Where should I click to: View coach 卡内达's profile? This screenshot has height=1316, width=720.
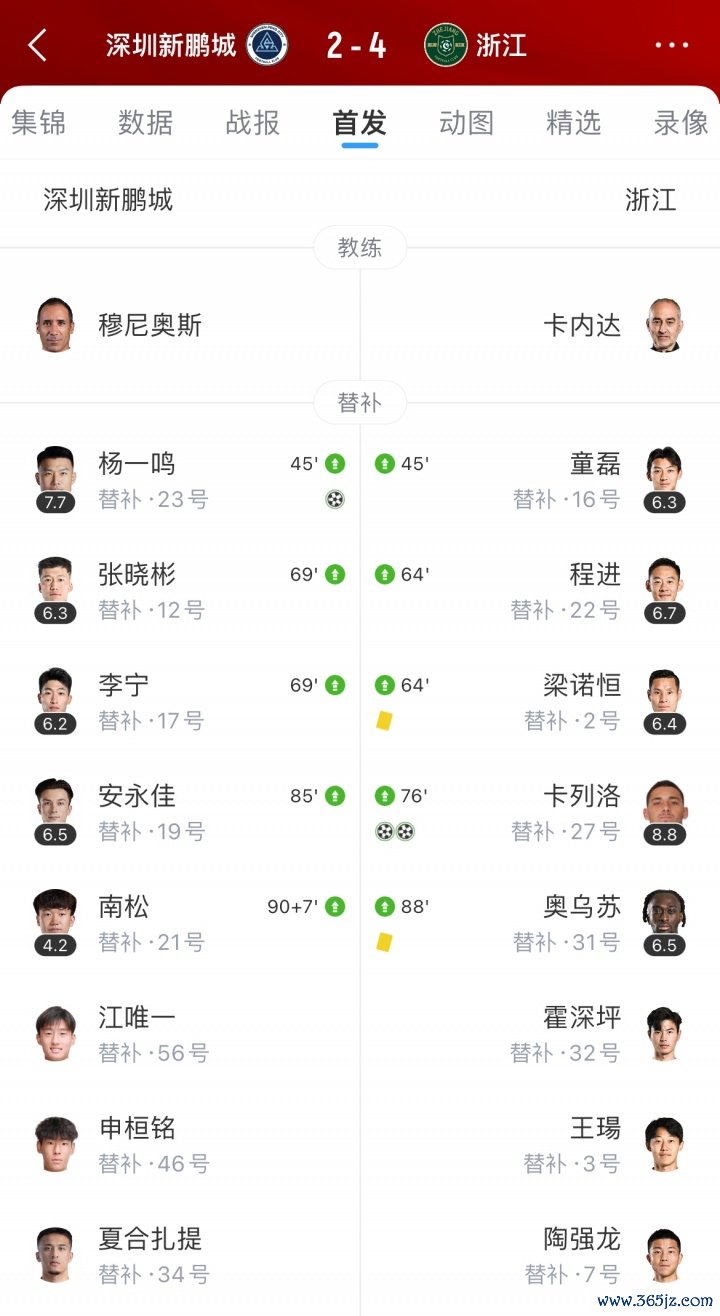click(582, 325)
